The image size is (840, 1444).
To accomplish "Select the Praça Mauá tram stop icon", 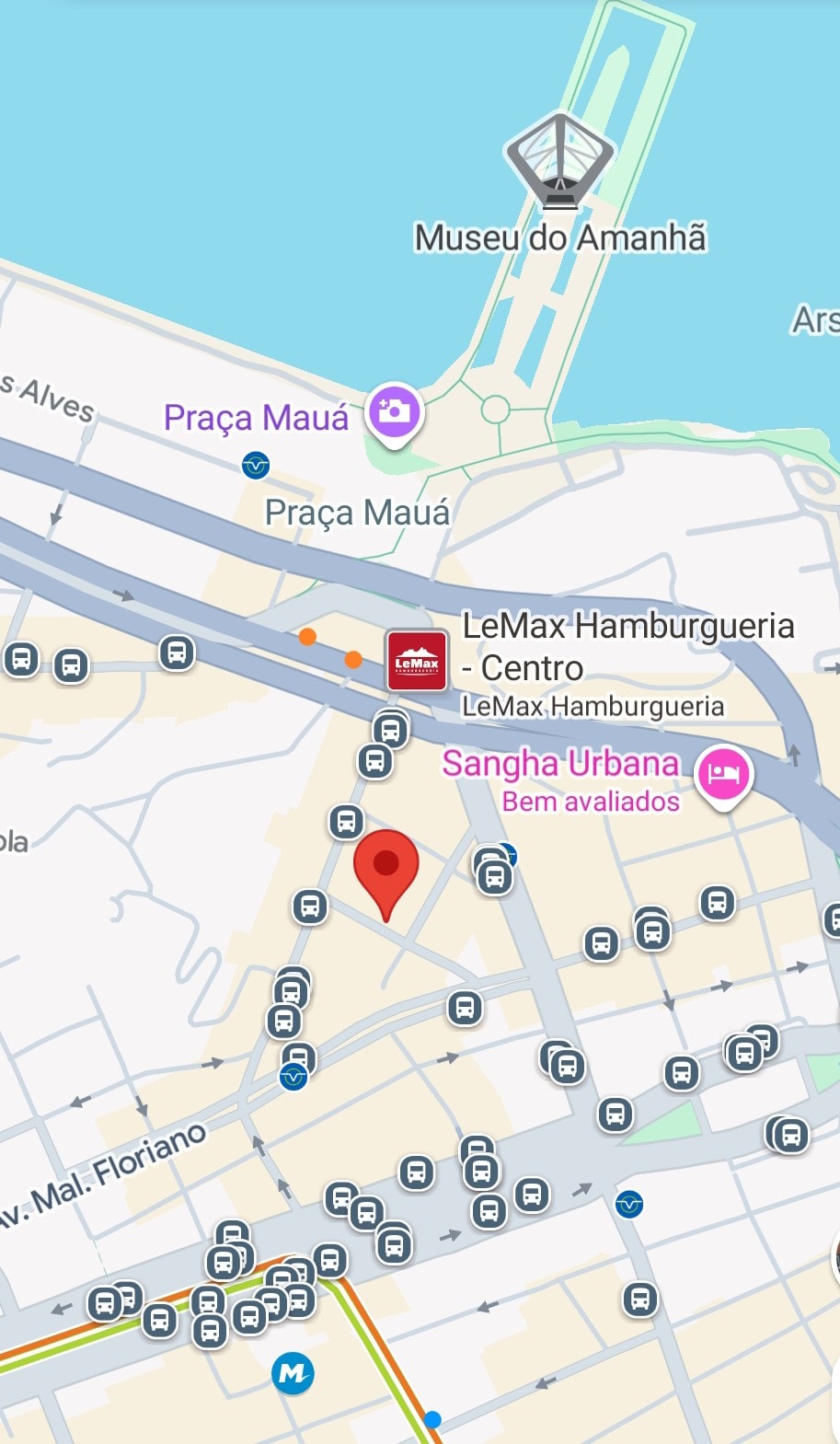I will pyautogui.click(x=255, y=465).
